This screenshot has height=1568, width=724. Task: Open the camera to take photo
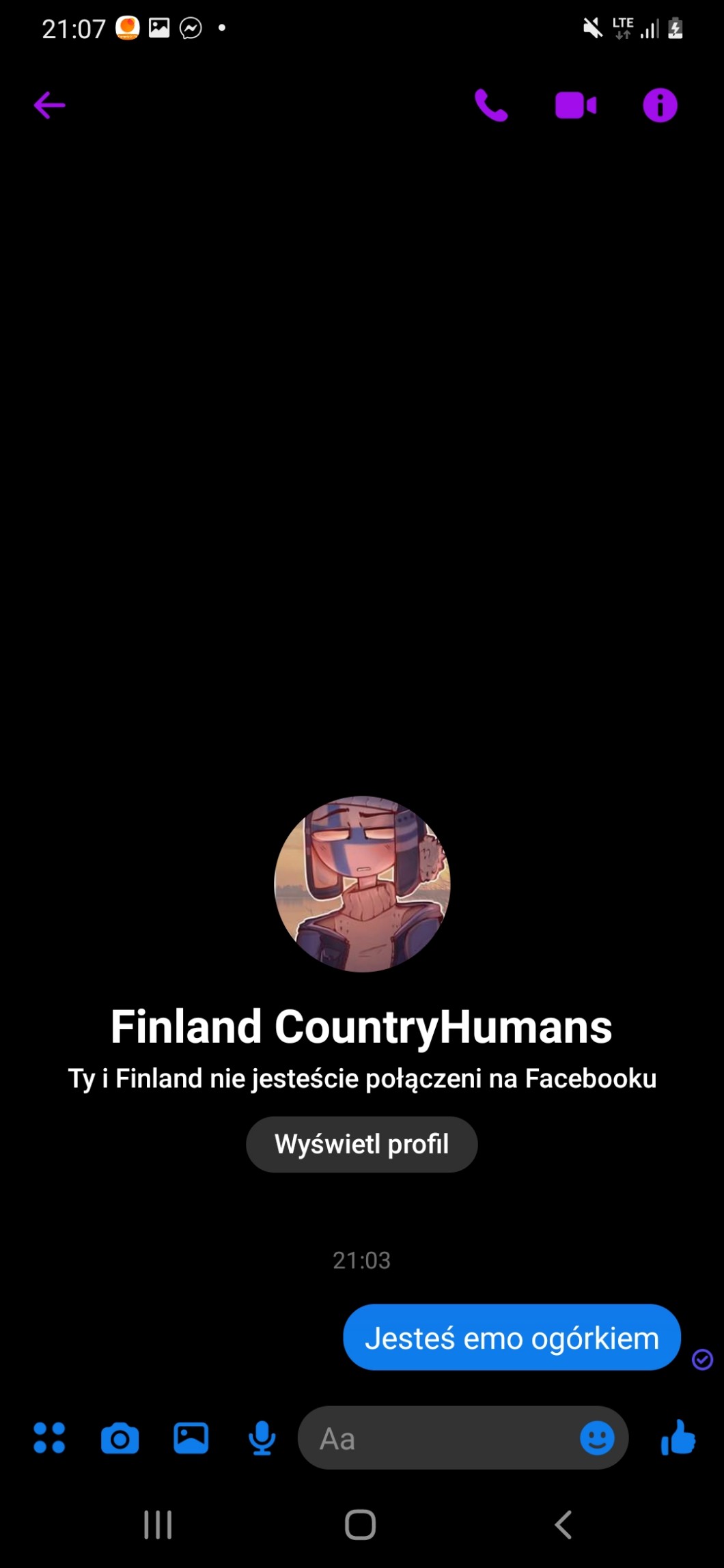120,1438
